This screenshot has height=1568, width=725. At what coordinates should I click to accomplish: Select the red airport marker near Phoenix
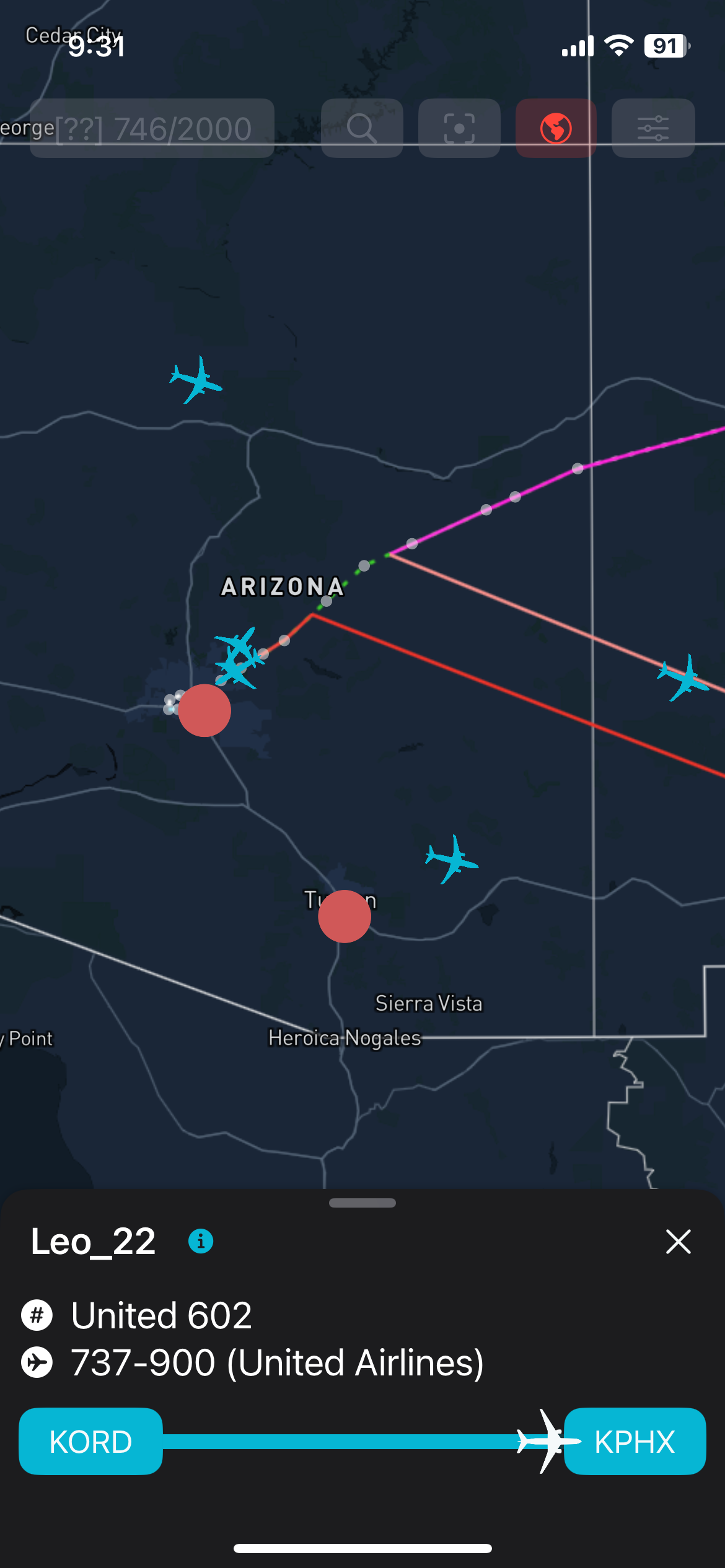pyautogui.click(x=204, y=710)
